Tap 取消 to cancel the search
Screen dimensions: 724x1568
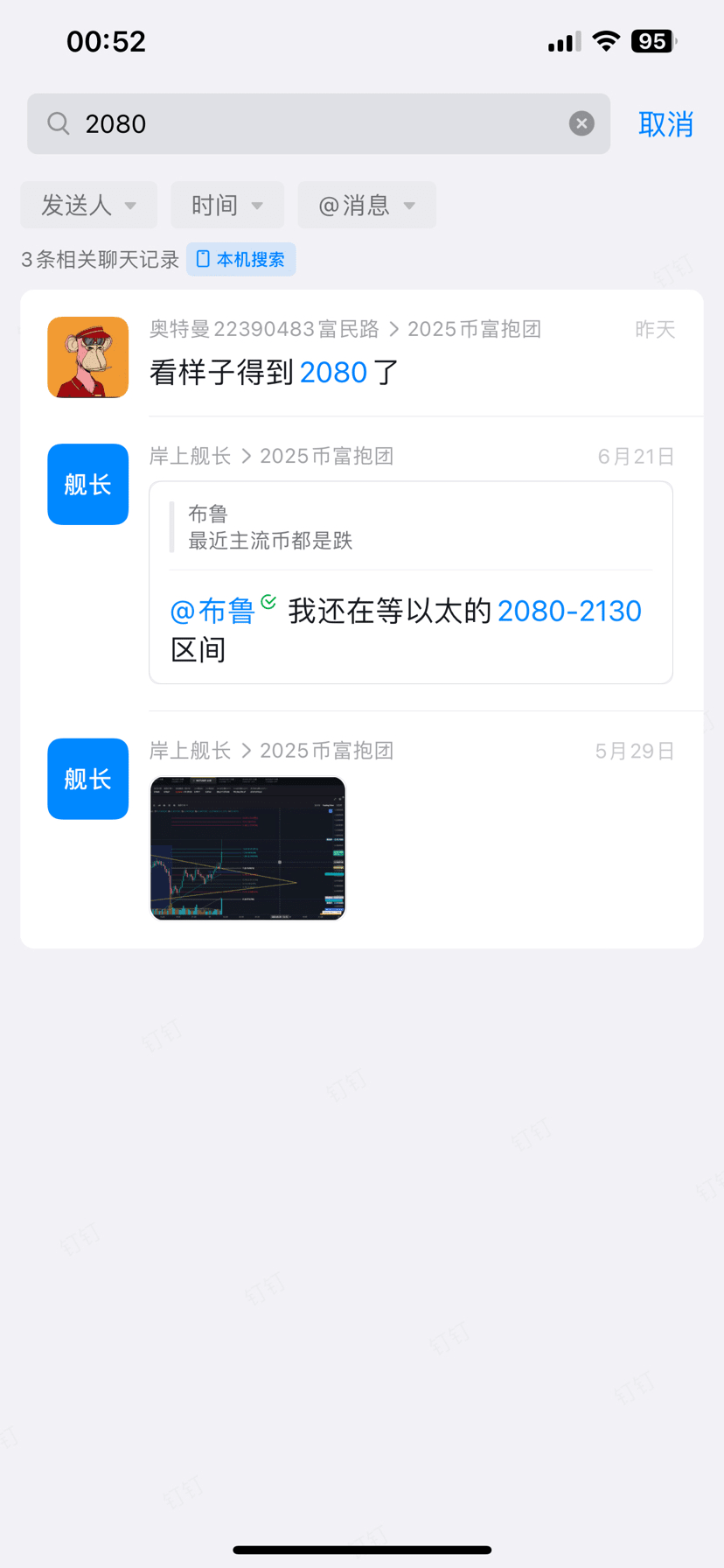click(x=665, y=124)
